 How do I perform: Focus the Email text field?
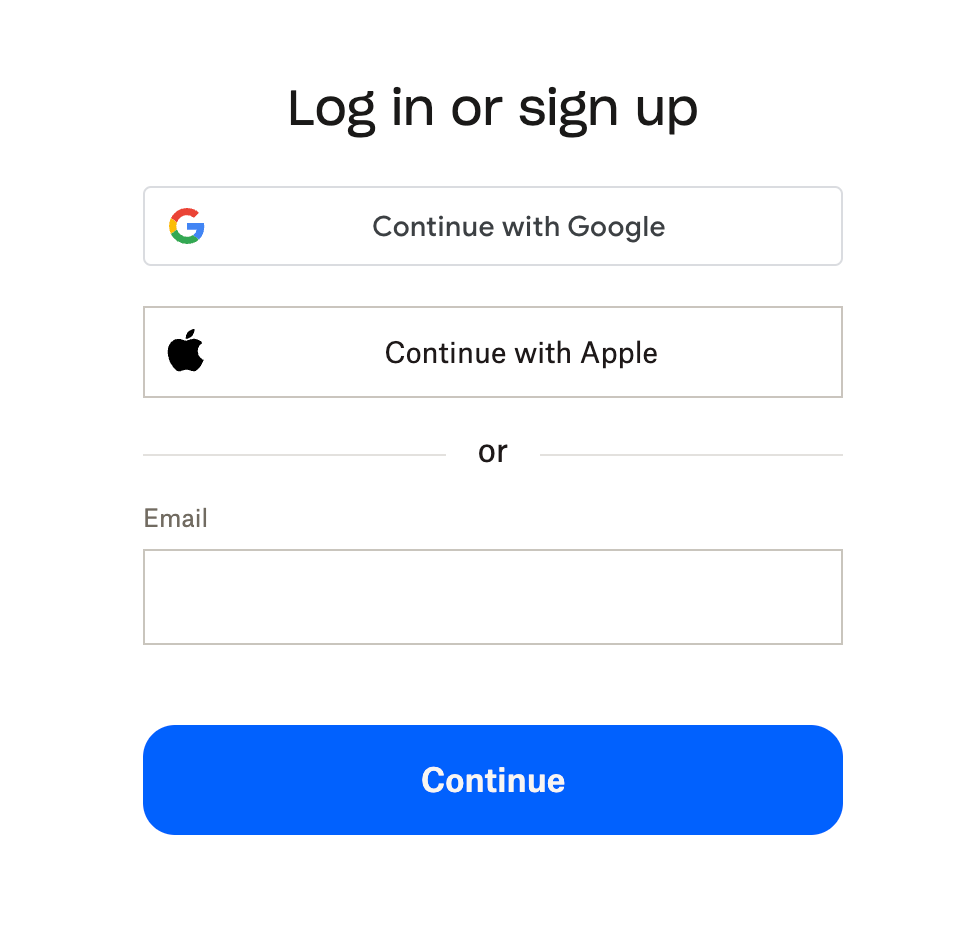point(492,597)
